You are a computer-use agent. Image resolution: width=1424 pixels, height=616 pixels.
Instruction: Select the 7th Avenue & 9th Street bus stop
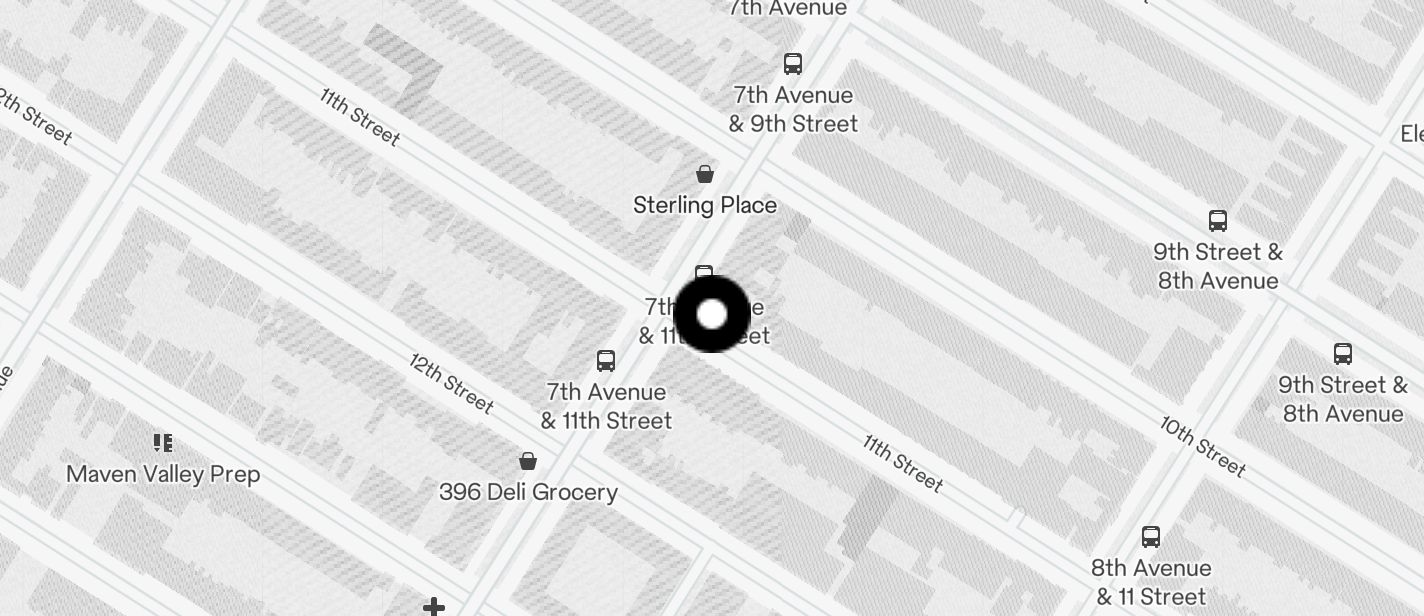coord(793,64)
